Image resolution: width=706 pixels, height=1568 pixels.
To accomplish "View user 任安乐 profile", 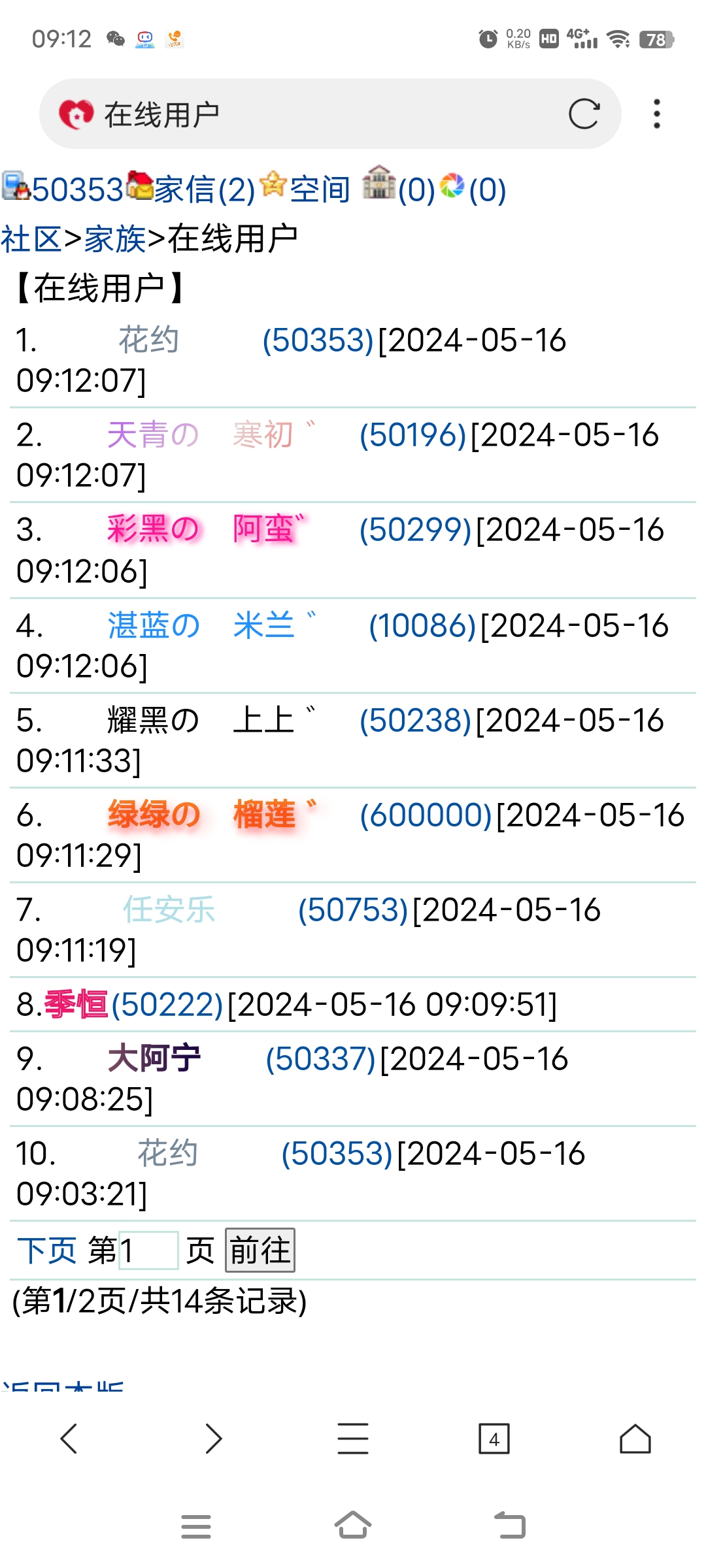I will click(x=169, y=909).
